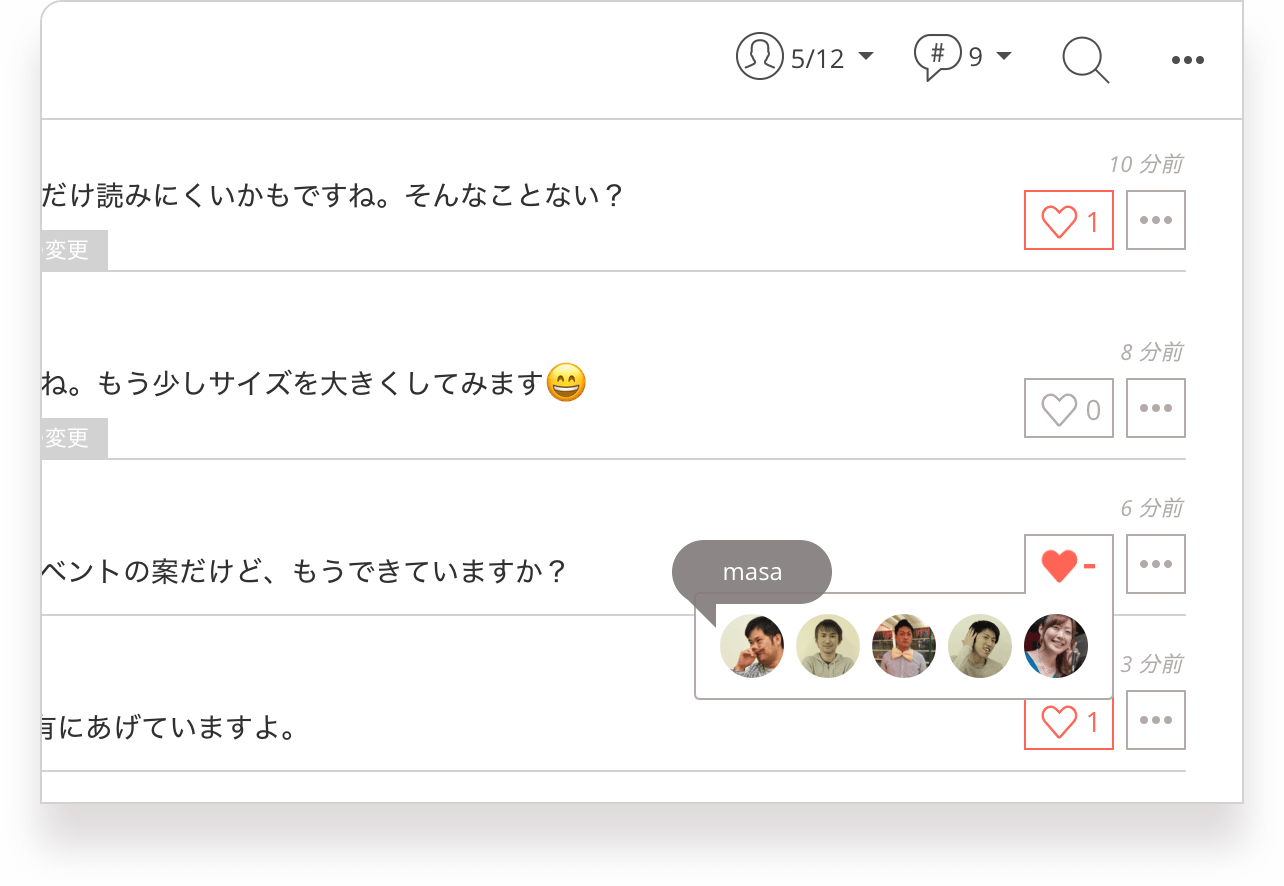Open the header overflow menu
The height and width of the screenshot is (886, 1284).
(1187, 60)
